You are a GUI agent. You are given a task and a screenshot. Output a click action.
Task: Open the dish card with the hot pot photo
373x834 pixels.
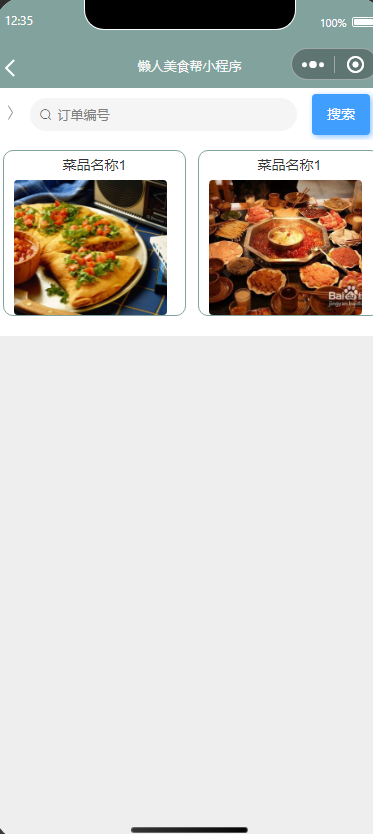tap(286, 233)
